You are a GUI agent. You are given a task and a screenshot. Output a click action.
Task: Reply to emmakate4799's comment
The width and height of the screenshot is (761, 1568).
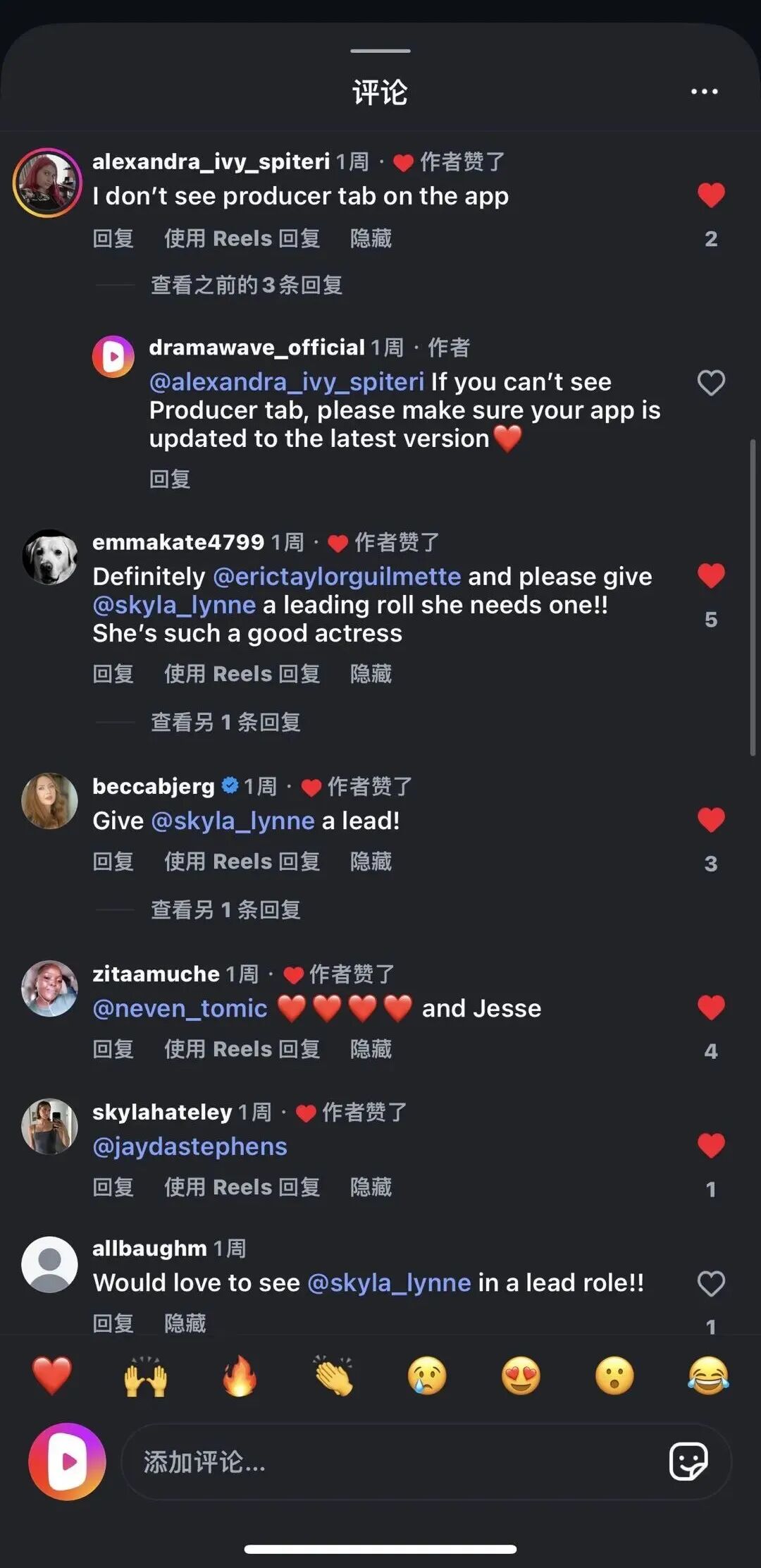point(113,674)
